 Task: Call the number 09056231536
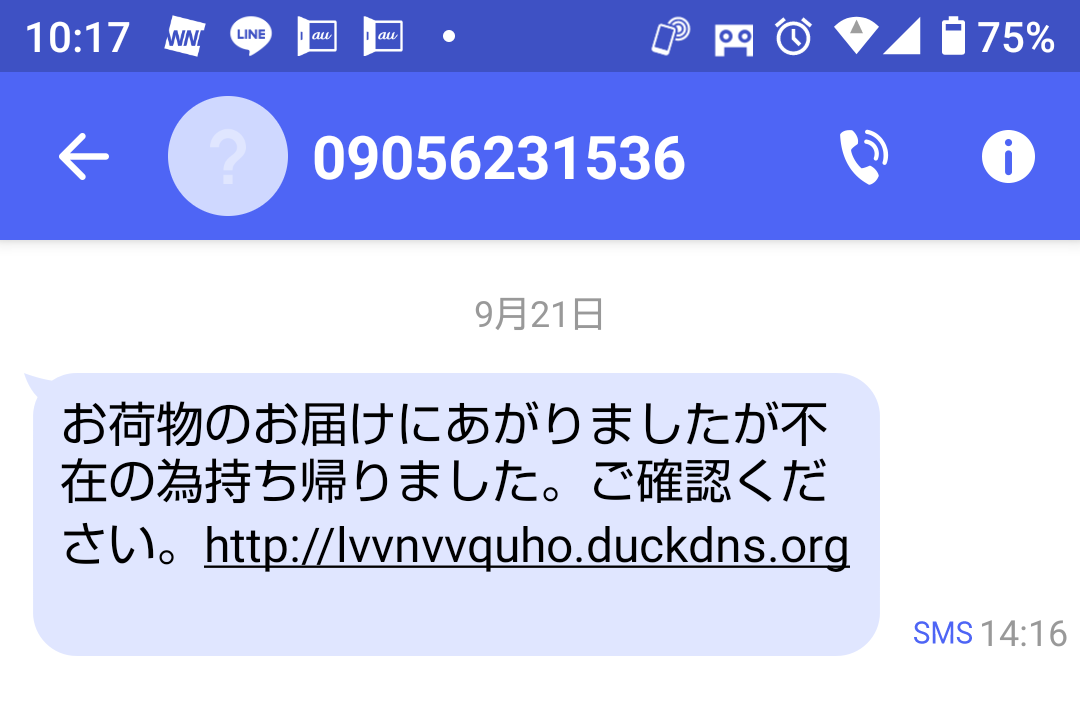862,157
